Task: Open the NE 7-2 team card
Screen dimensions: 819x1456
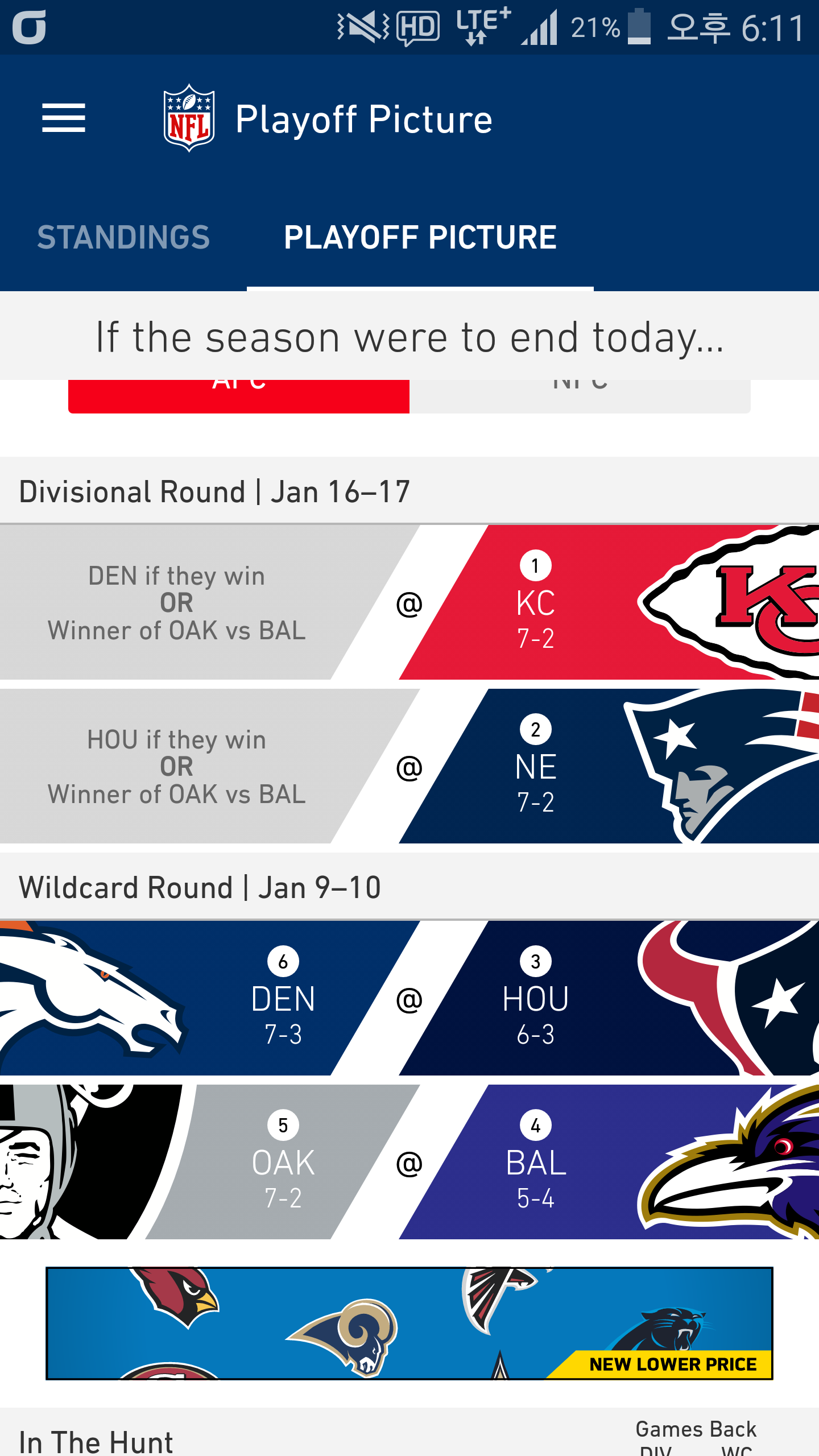Action: click(609, 766)
